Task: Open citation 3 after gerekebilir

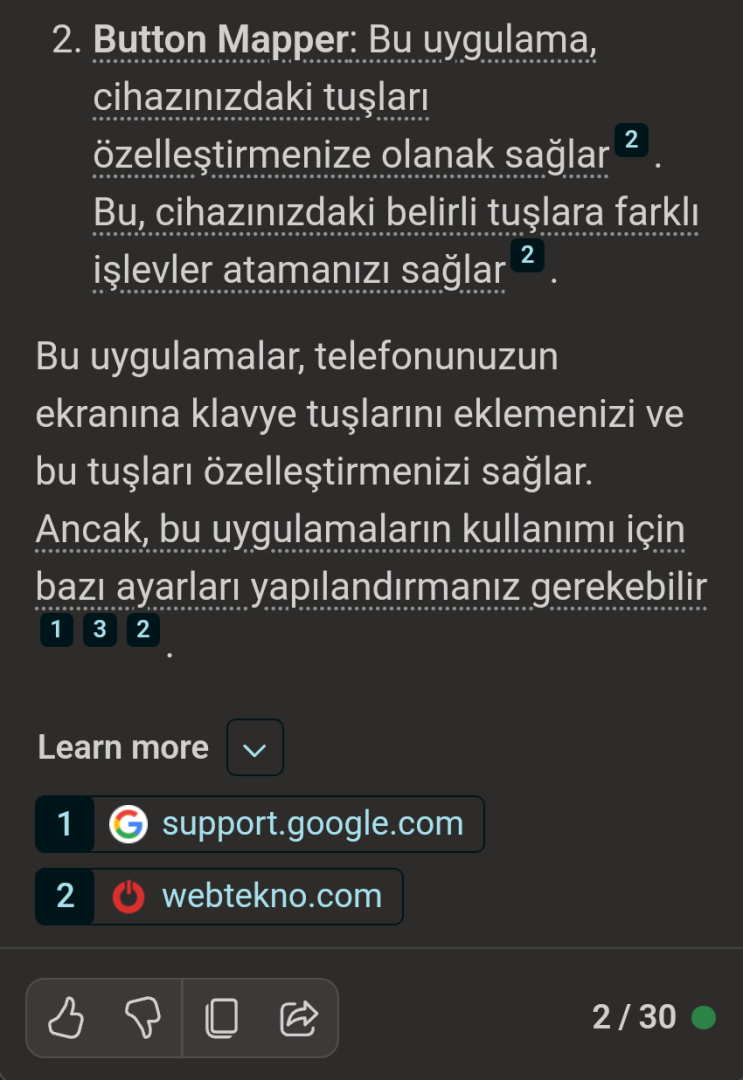Action: pos(99,630)
